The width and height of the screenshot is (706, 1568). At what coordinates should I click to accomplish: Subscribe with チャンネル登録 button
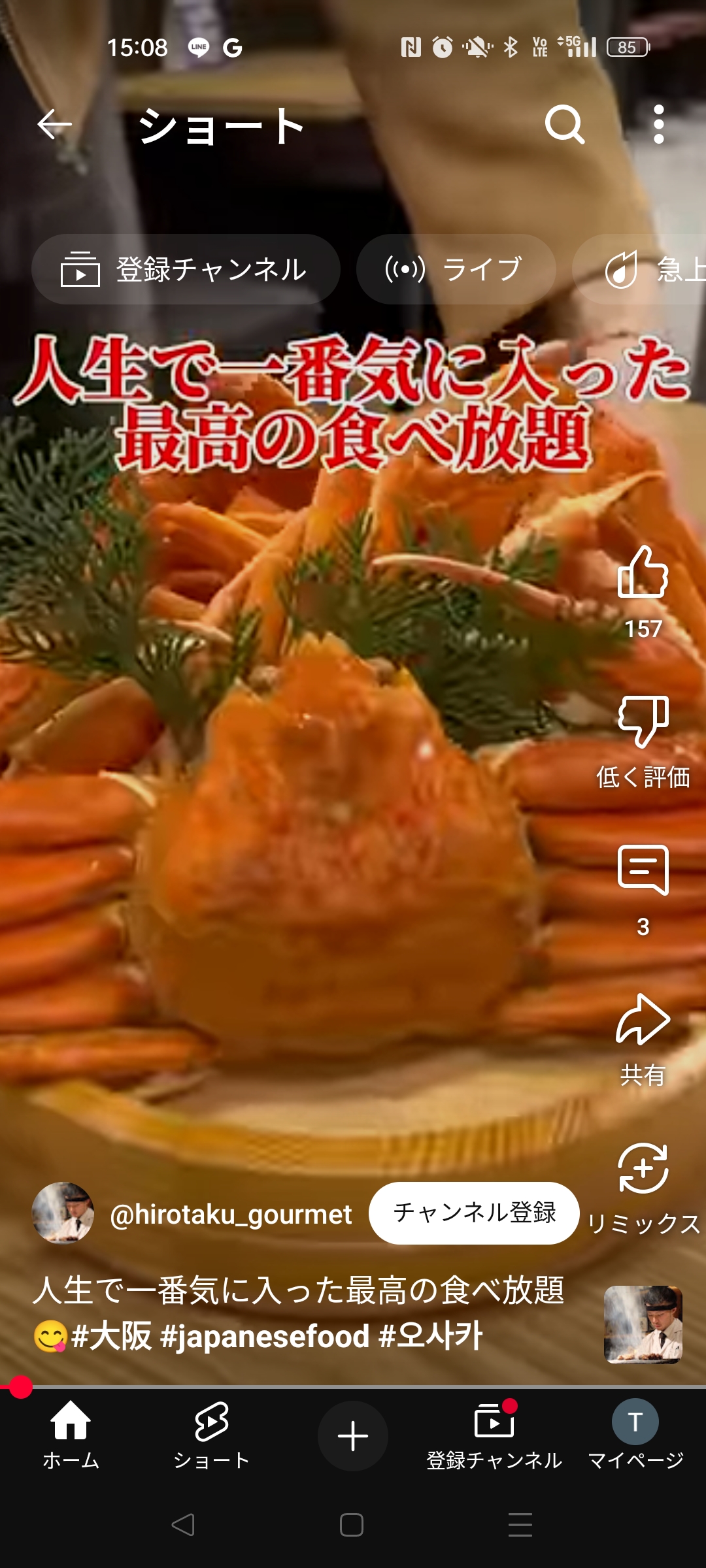[474, 1213]
